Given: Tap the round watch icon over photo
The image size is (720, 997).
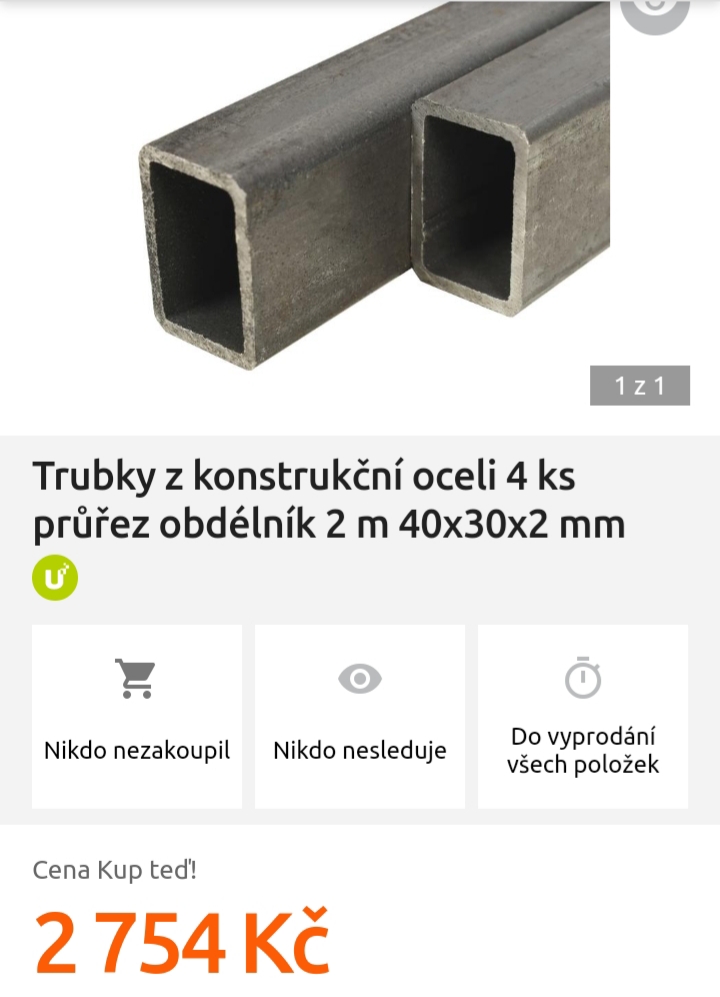Looking at the screenshot, I should click(x=655, y=10).
